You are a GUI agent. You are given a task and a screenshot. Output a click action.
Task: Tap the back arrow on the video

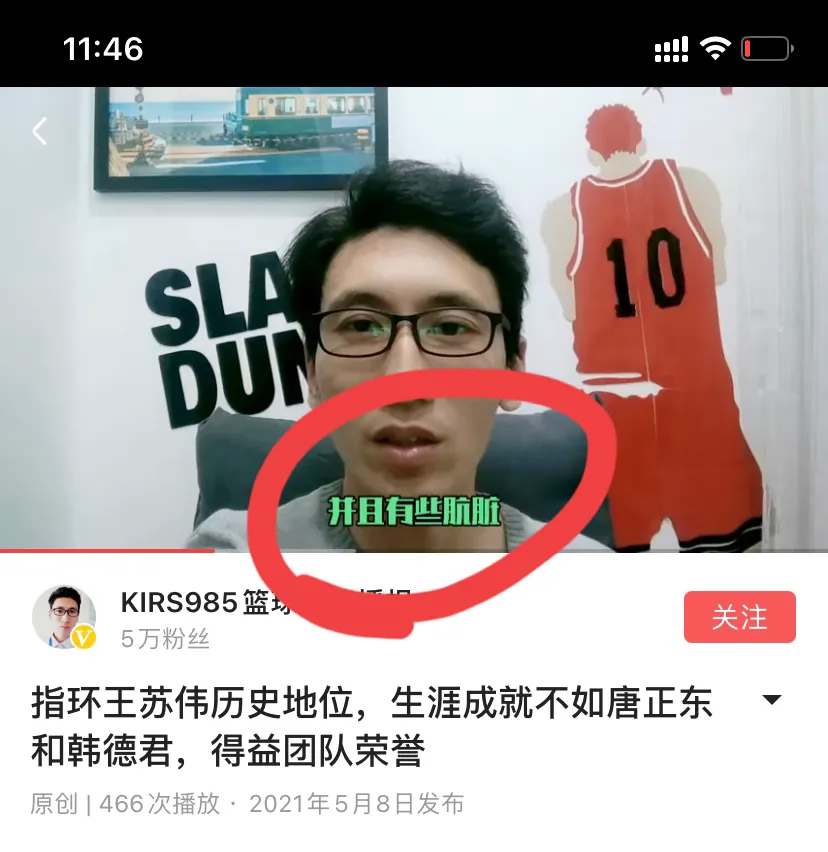40,131
